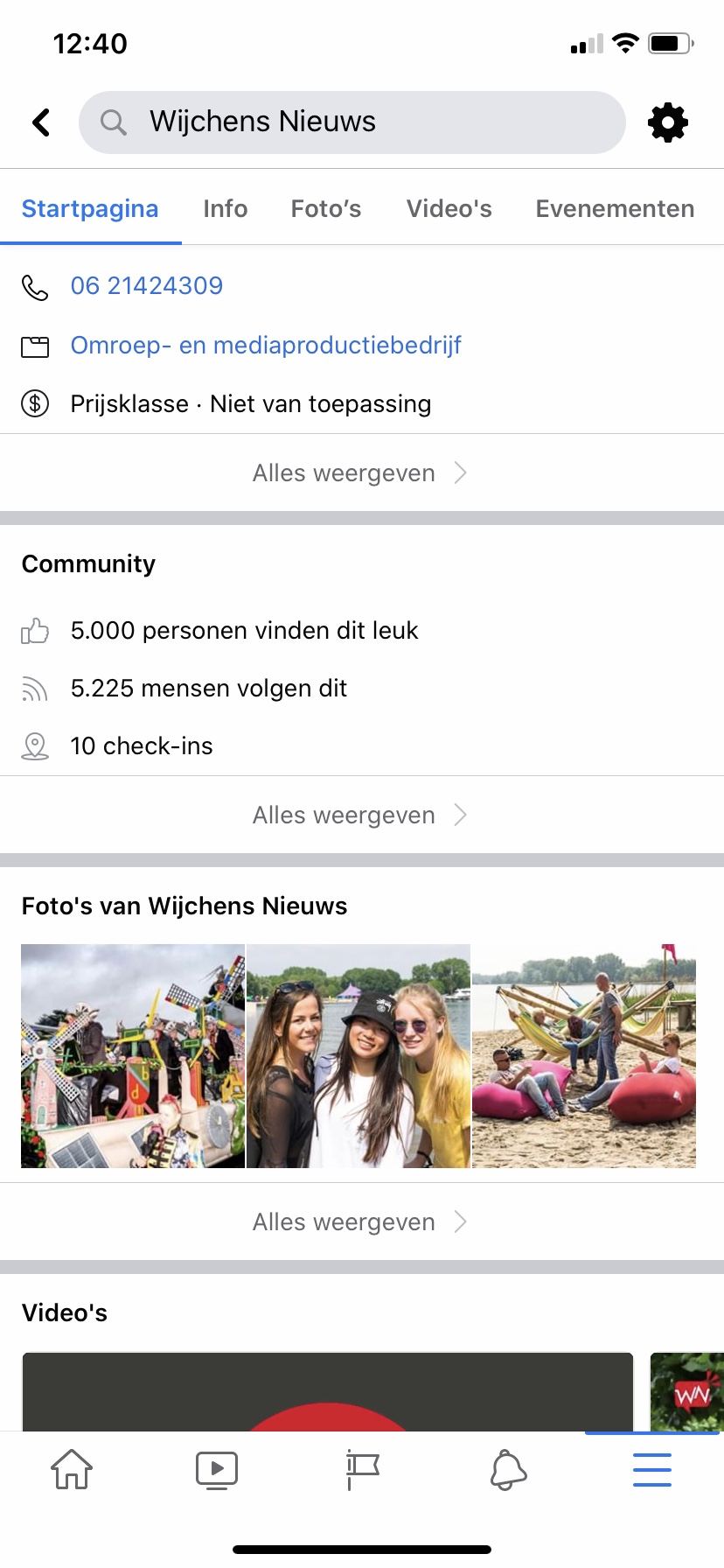Tap Alles weergeven under Prijsklasse info

point(360,473)
